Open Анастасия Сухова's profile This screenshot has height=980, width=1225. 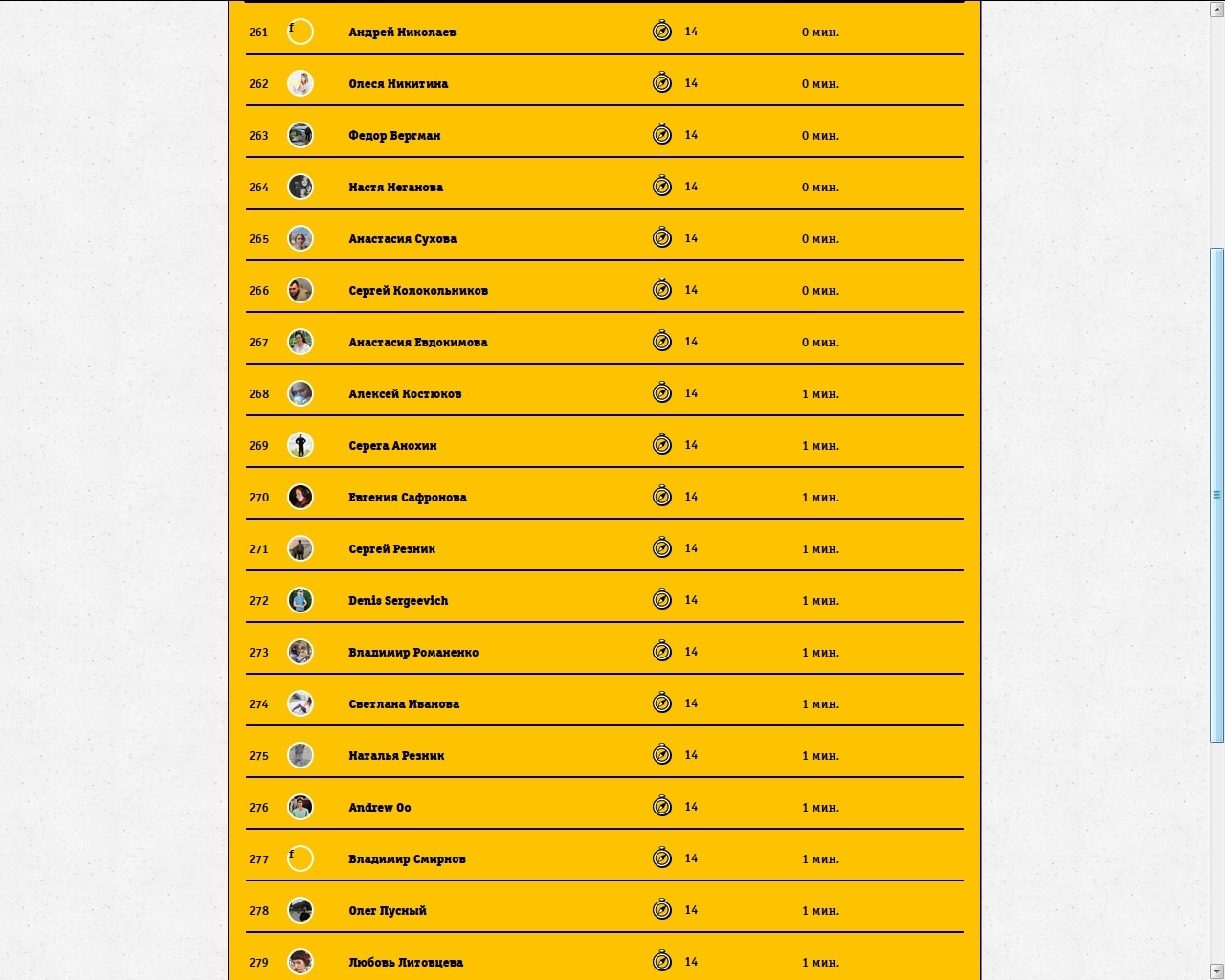tap(402, 239)
